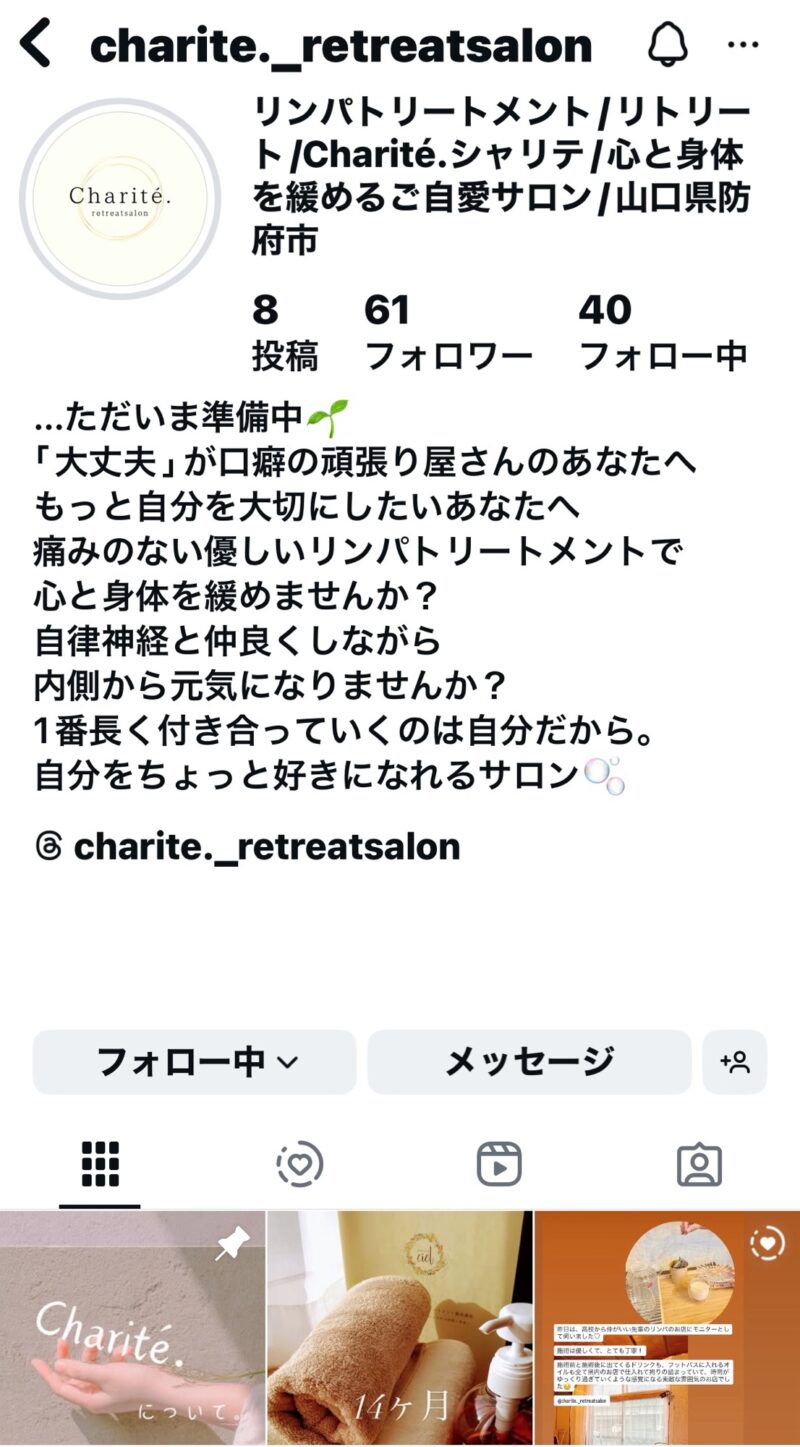Expand the フォロー中 following options
This screenshot has width=800, height=1447.
pos(195,1062)
